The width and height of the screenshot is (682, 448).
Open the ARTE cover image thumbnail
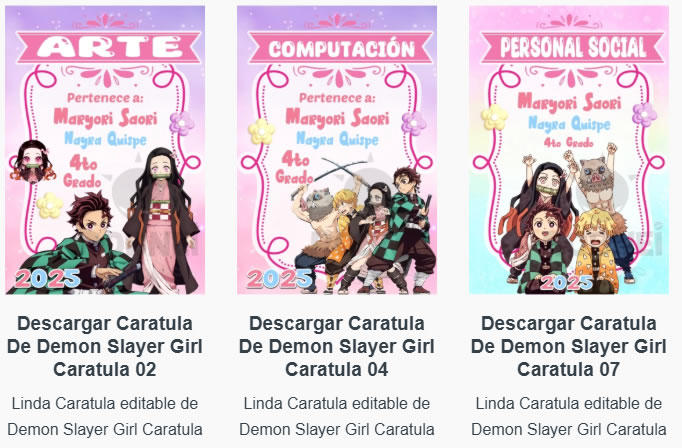coord(105,150)
